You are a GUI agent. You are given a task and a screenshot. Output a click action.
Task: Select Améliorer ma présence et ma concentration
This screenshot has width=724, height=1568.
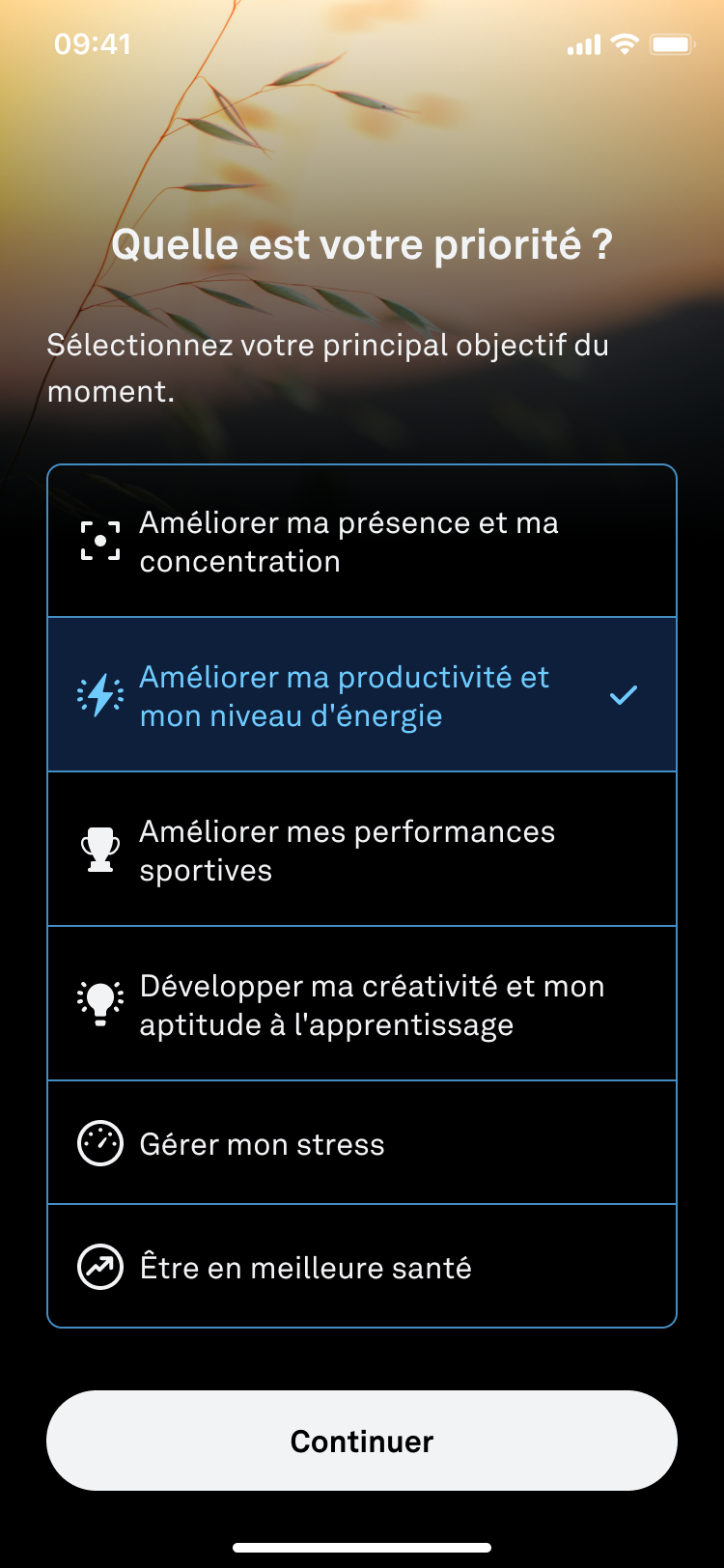[x=362, y=542]
